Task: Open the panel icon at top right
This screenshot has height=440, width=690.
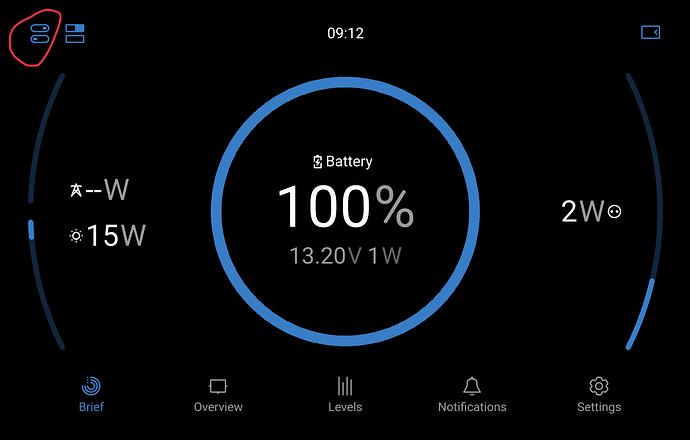Action: [x=650, y=33]
